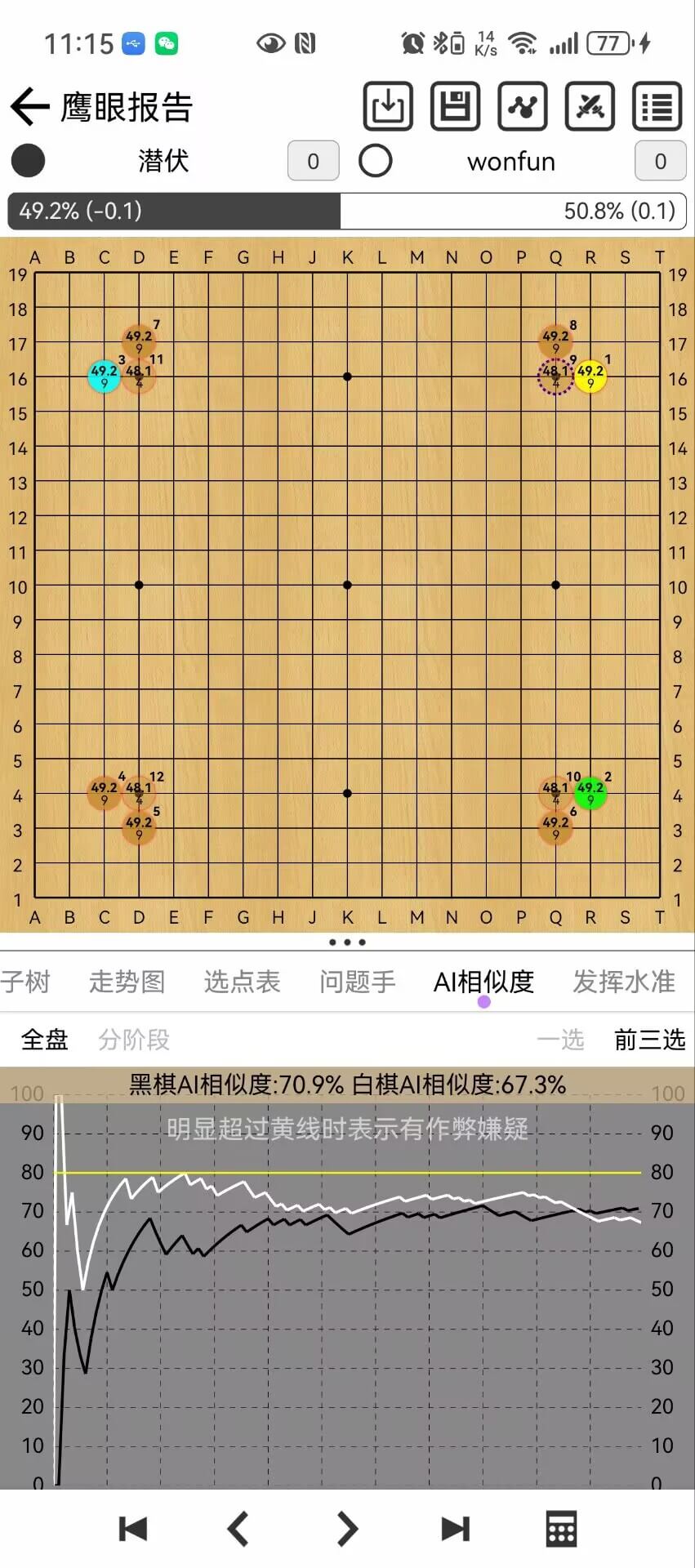Open the 问题手 tab
695x1568 pixels.
(358, 981)
